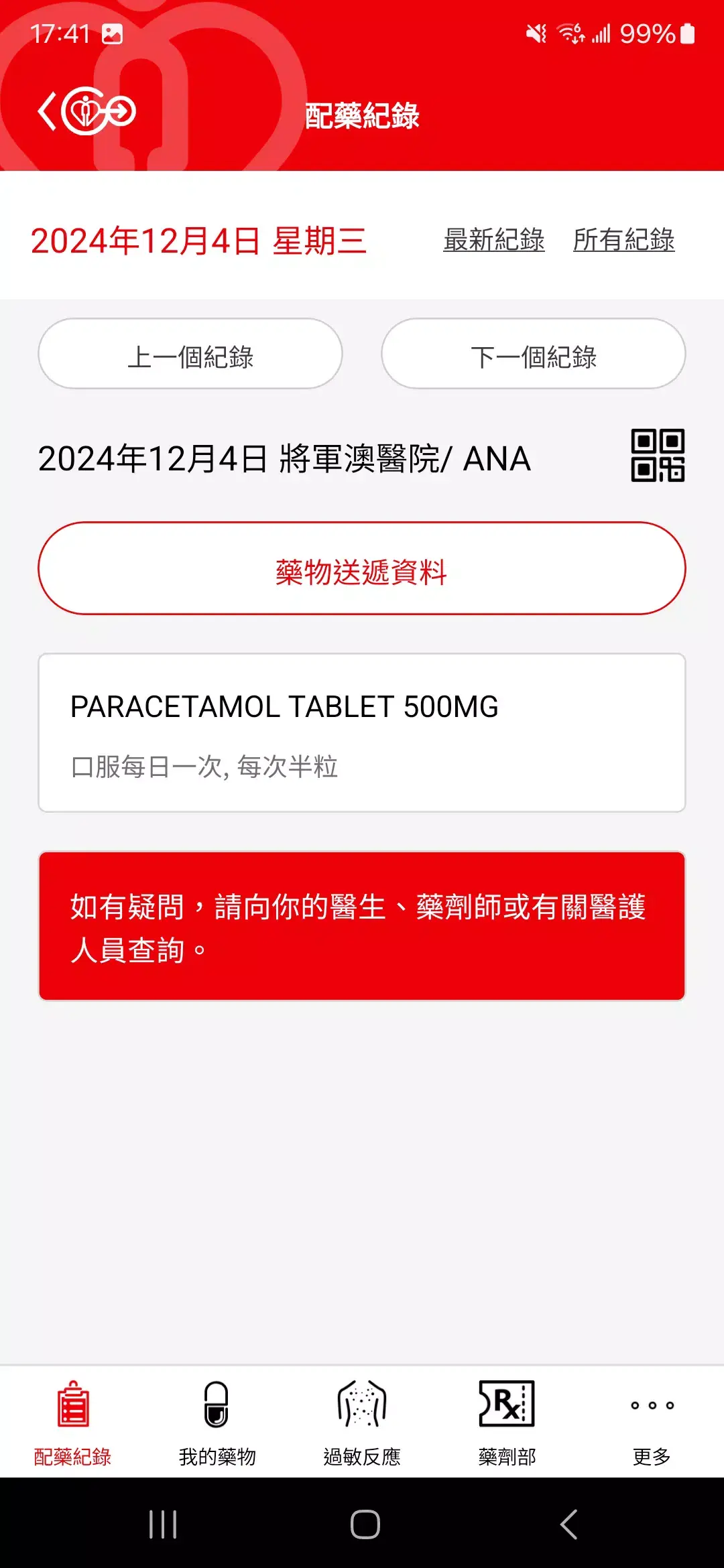Select the PARACETAMOL TABLET 500MG card
Image resolution: width=724 pixels, height=1568 pixels.
coord(362,730)
